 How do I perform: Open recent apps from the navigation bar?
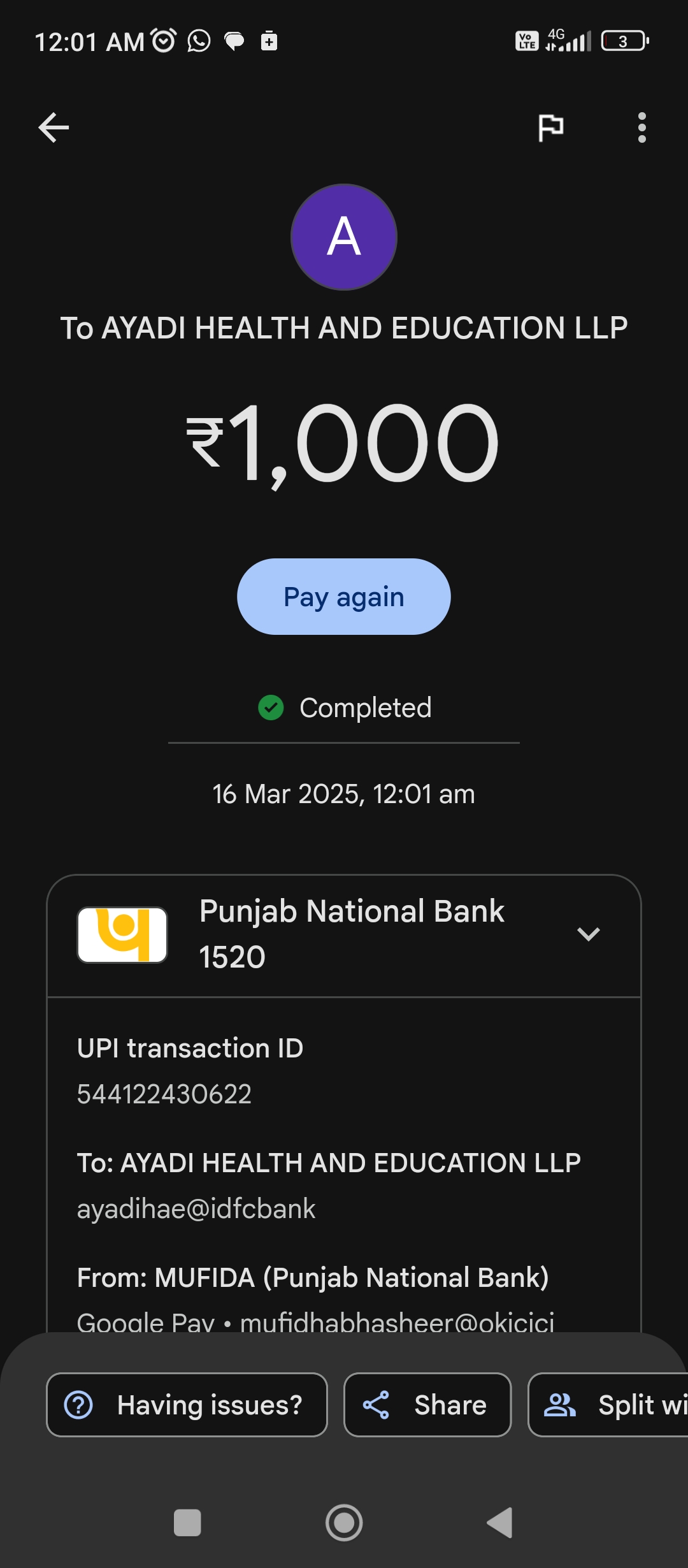click(x=187, y=1523)
